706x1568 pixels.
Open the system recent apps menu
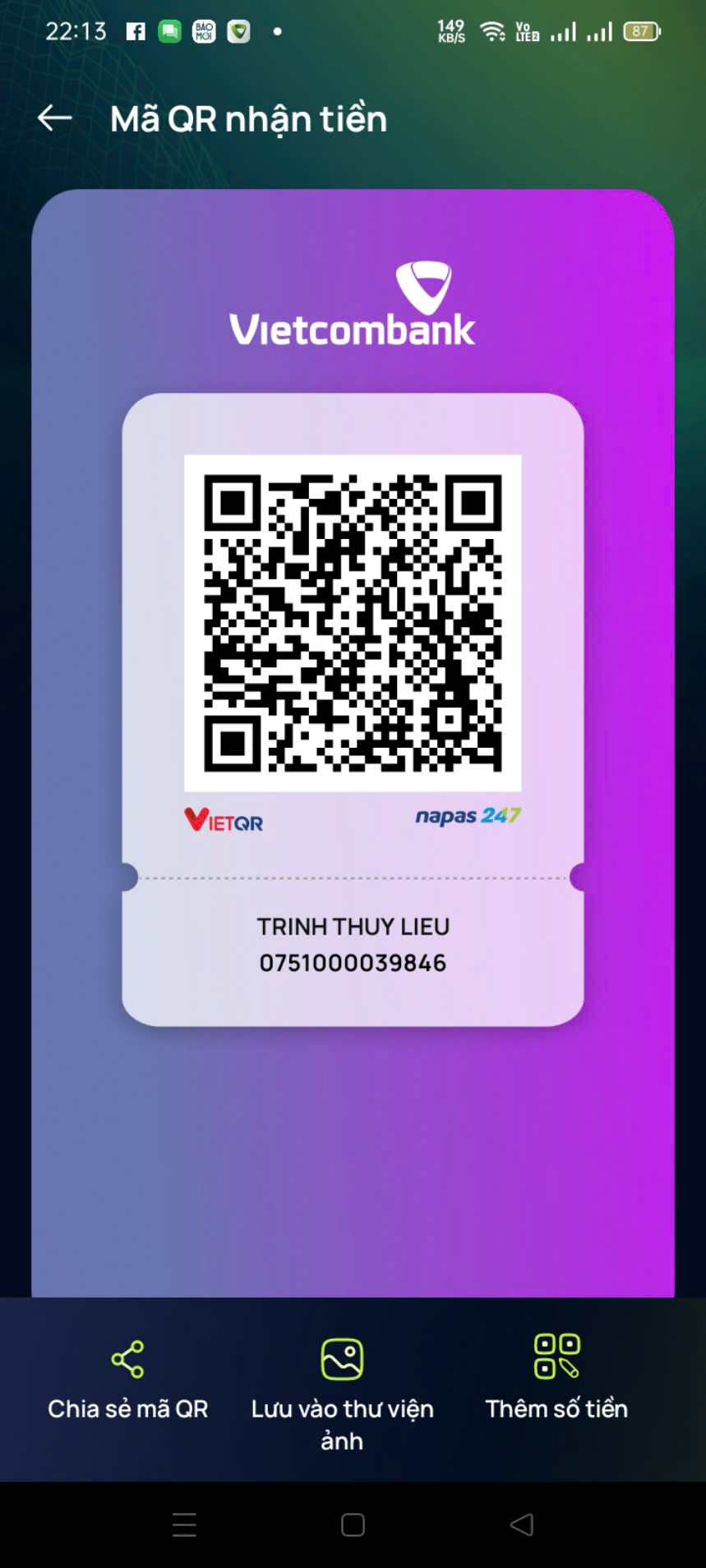click(185, 1525)
